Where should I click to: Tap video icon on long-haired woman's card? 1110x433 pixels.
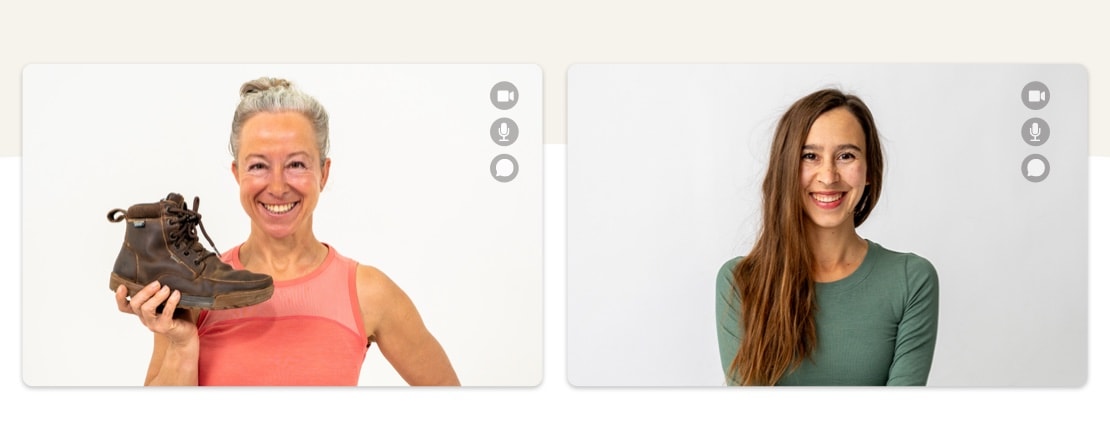[1035, 96]
